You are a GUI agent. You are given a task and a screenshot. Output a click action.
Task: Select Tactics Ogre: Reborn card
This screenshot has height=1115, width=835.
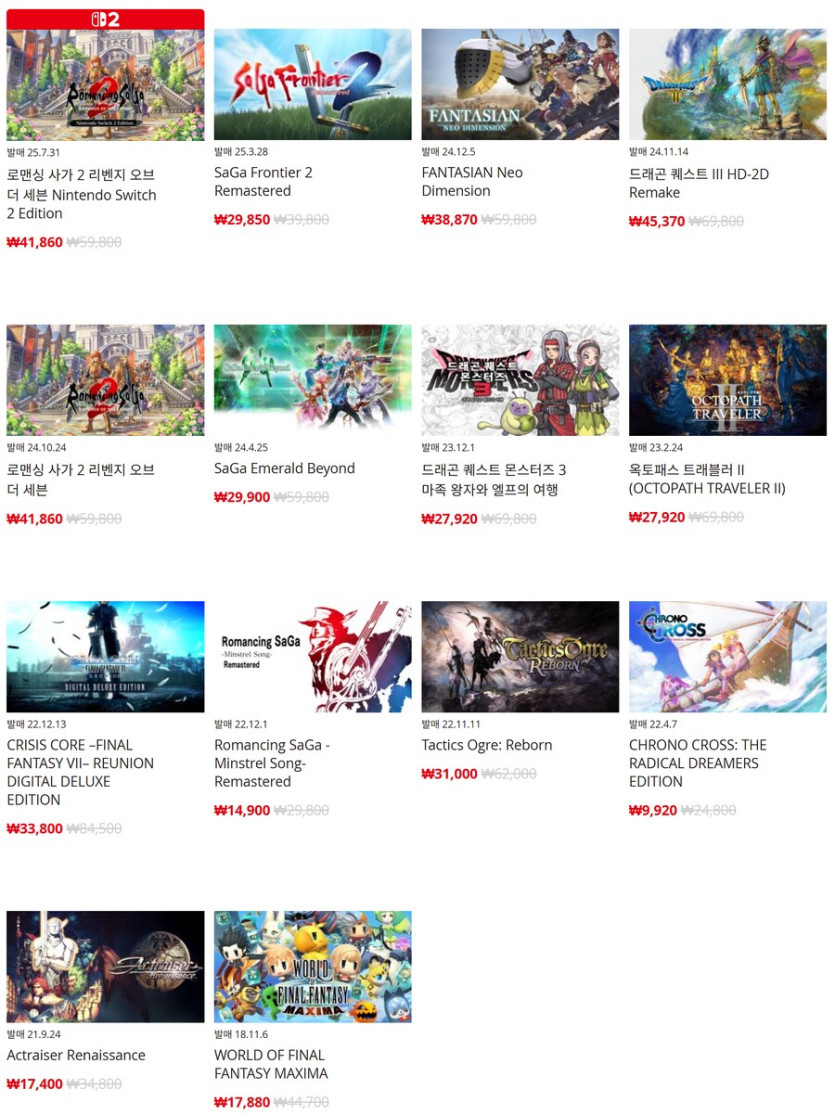[520, 657]
